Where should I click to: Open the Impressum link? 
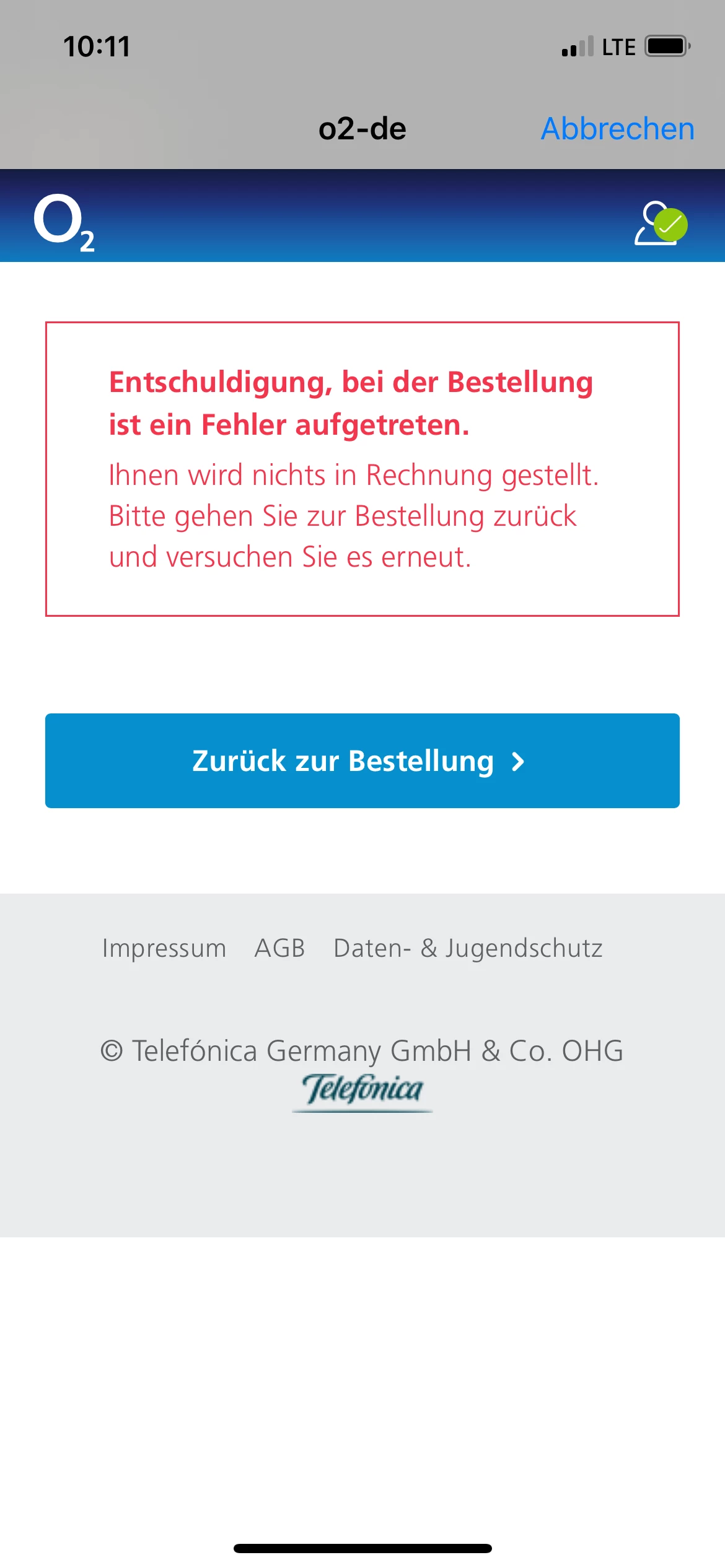[x=164, y=948]
